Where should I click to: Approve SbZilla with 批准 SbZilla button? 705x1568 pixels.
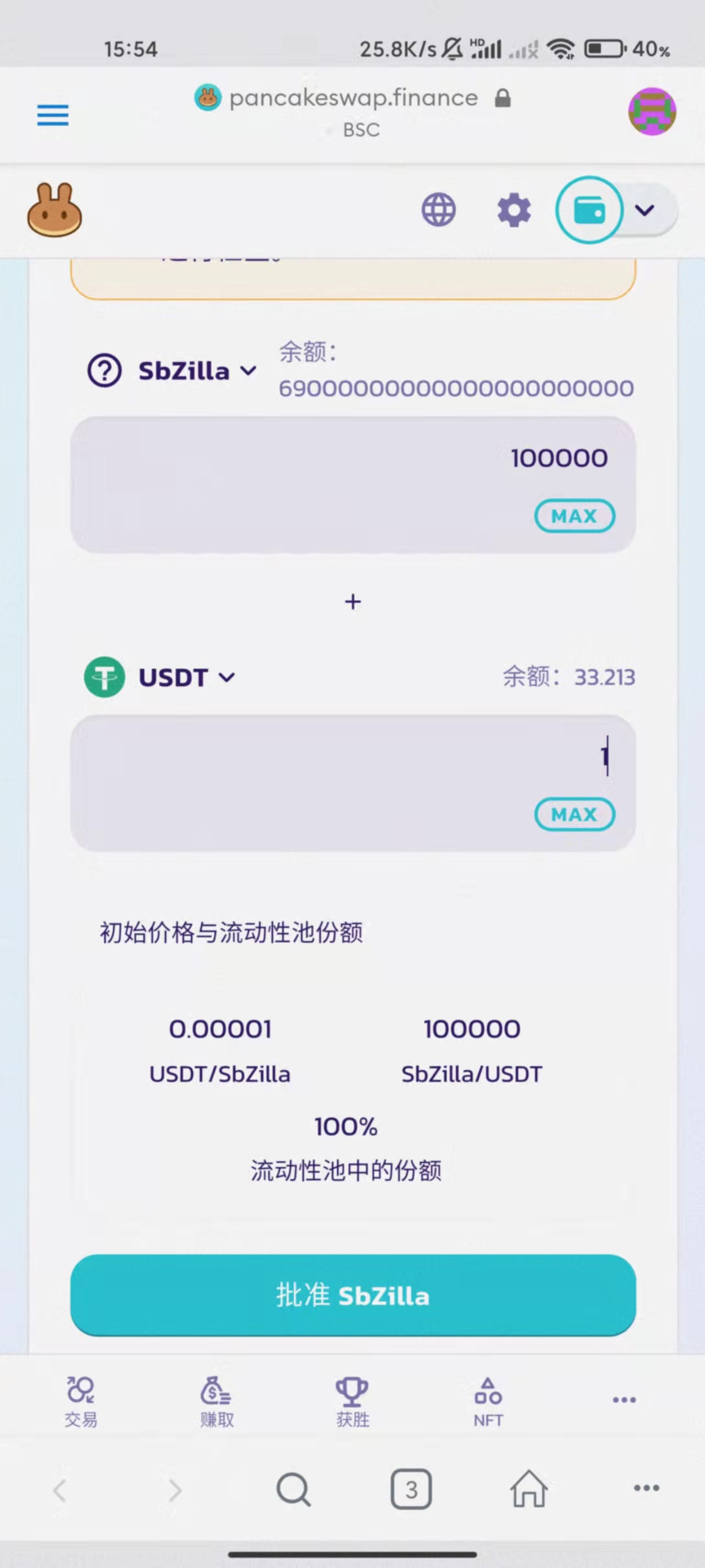pos(353,1296)
